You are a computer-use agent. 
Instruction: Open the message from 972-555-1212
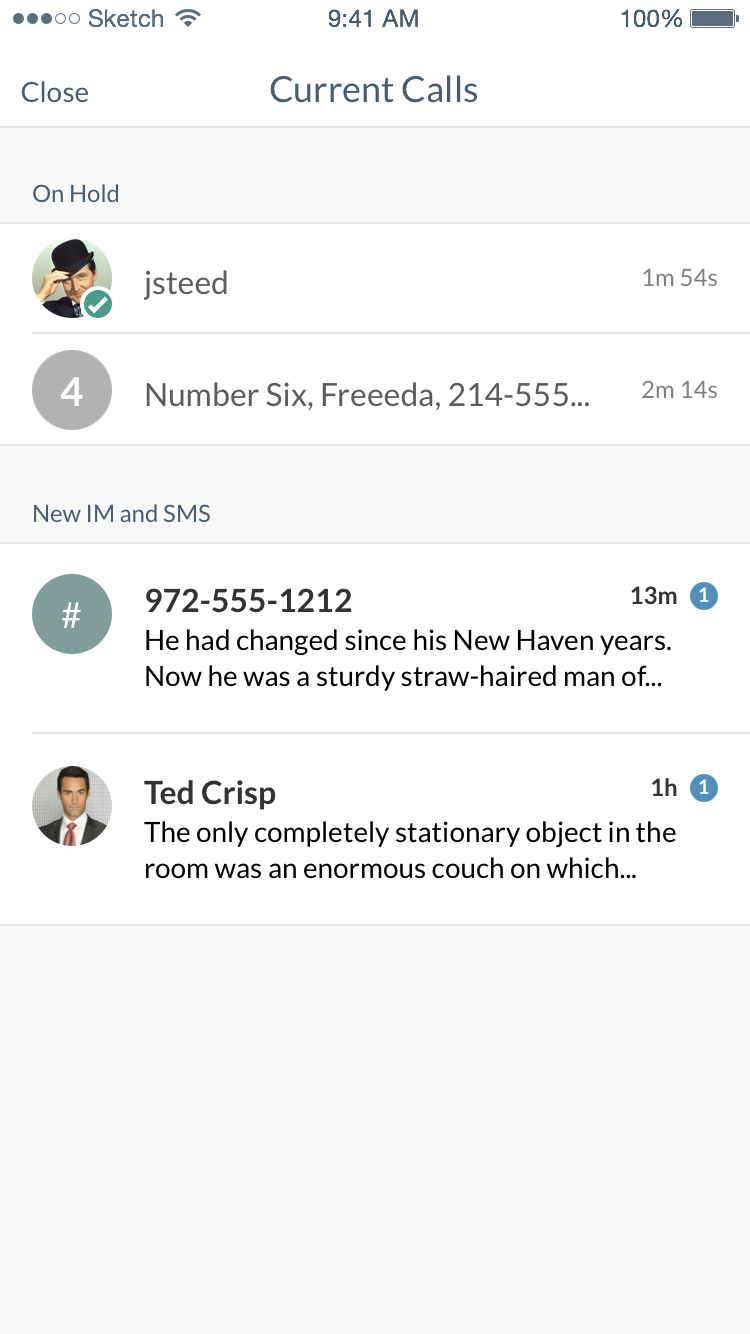tap(375, 638)
